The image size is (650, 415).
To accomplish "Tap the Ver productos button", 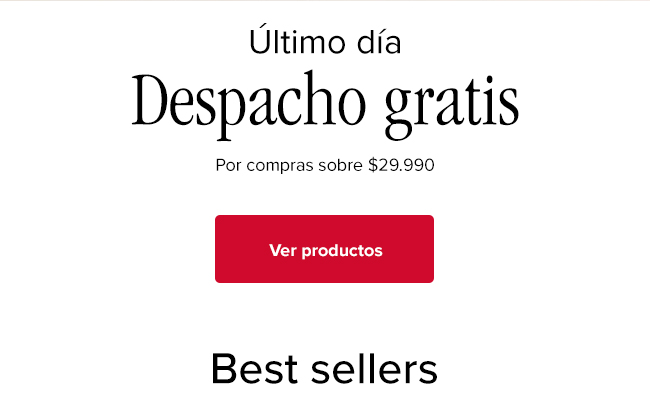I will click(x=324, y=249).
